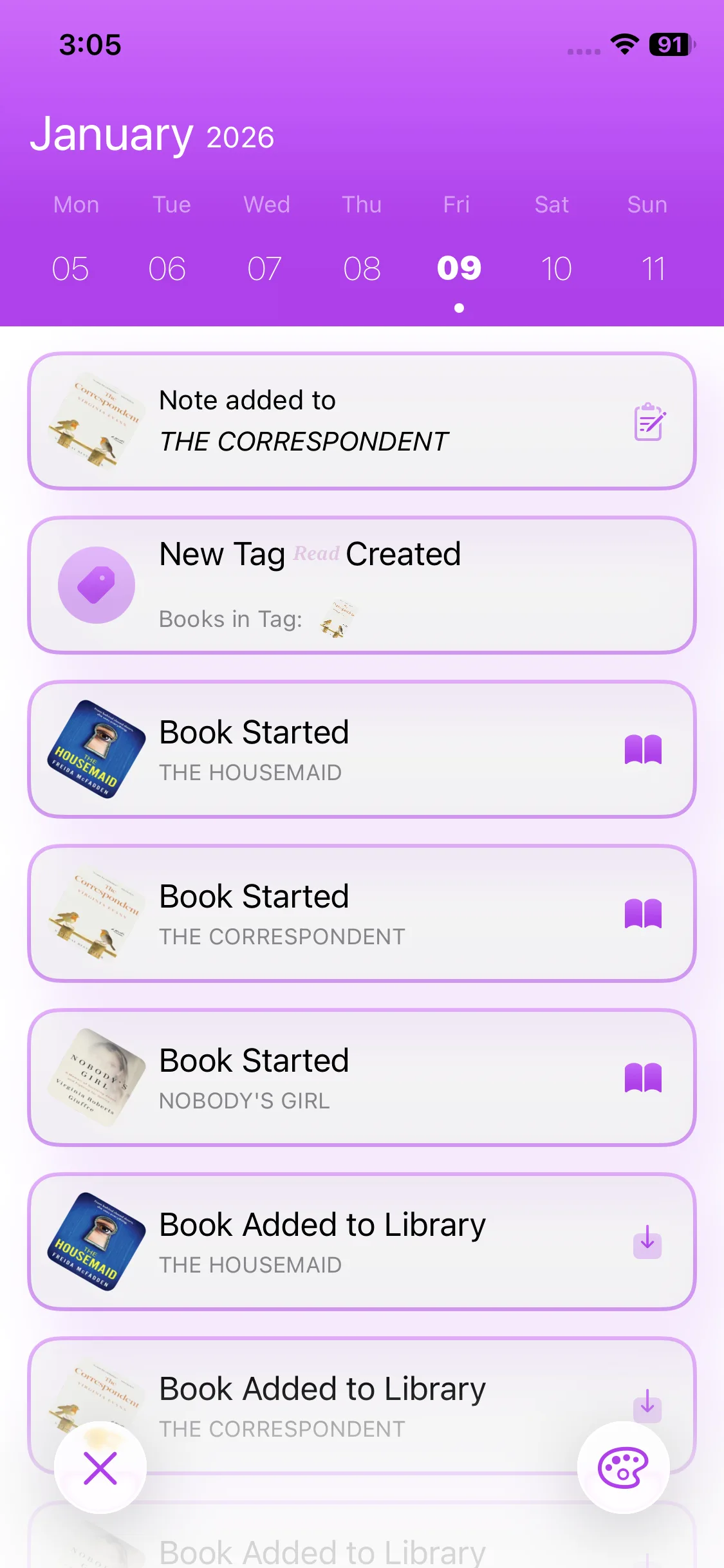Select Thursday 08 in the week strip
This screenshot has width=724, height=1568.
point(362,268)
